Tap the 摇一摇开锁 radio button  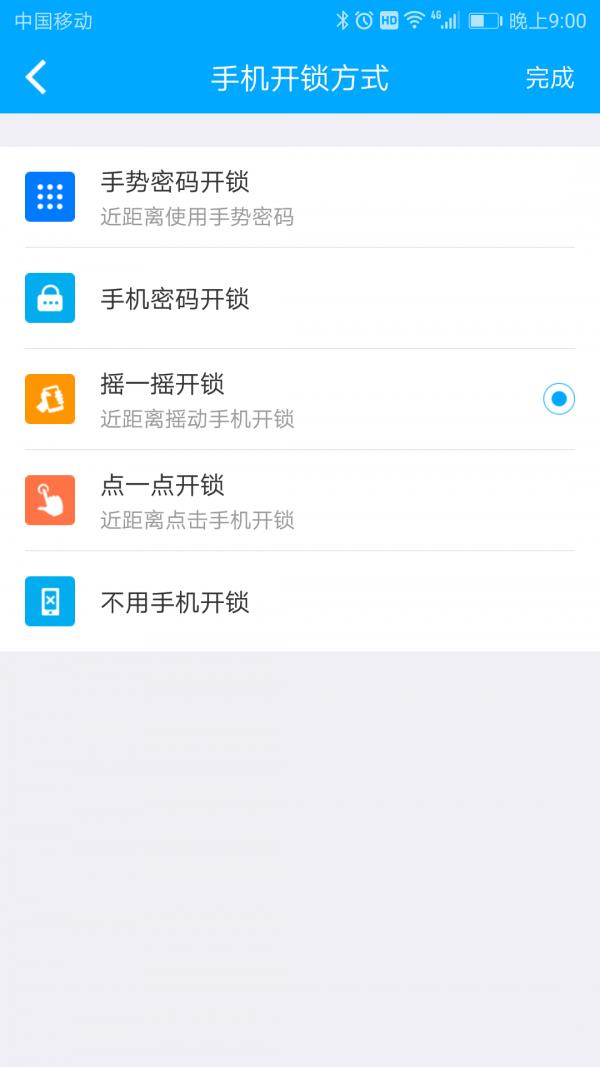pyautogui.click(x=559, y=399)
